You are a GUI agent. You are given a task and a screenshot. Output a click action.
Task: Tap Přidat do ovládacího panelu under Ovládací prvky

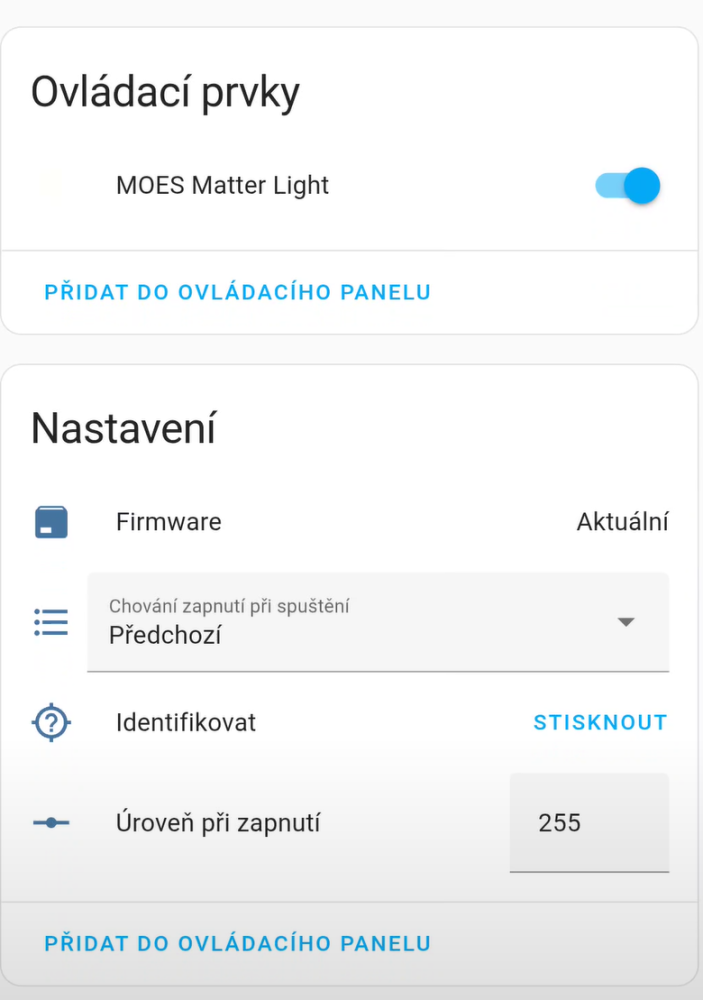coord(238,292)
